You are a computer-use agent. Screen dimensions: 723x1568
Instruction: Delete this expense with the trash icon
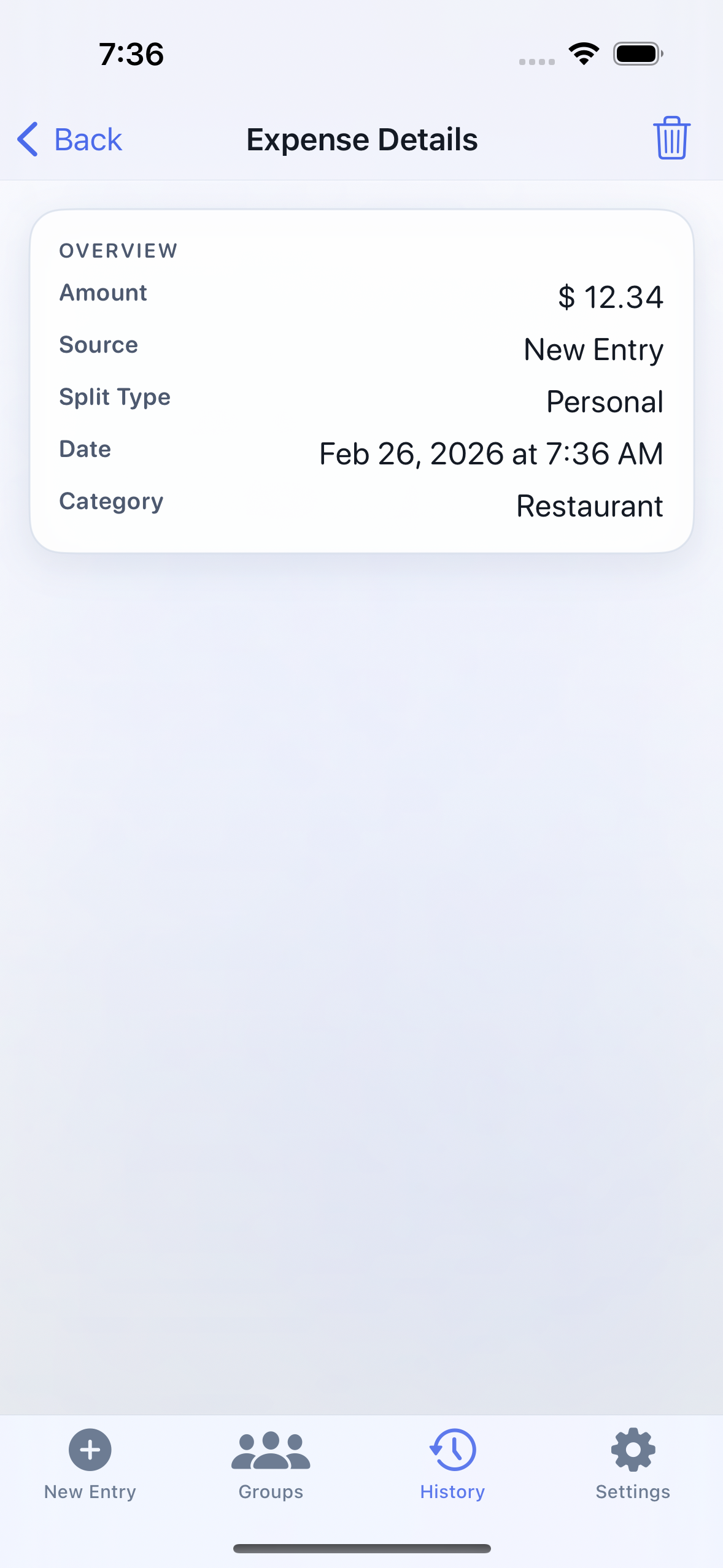click(671, 138)
